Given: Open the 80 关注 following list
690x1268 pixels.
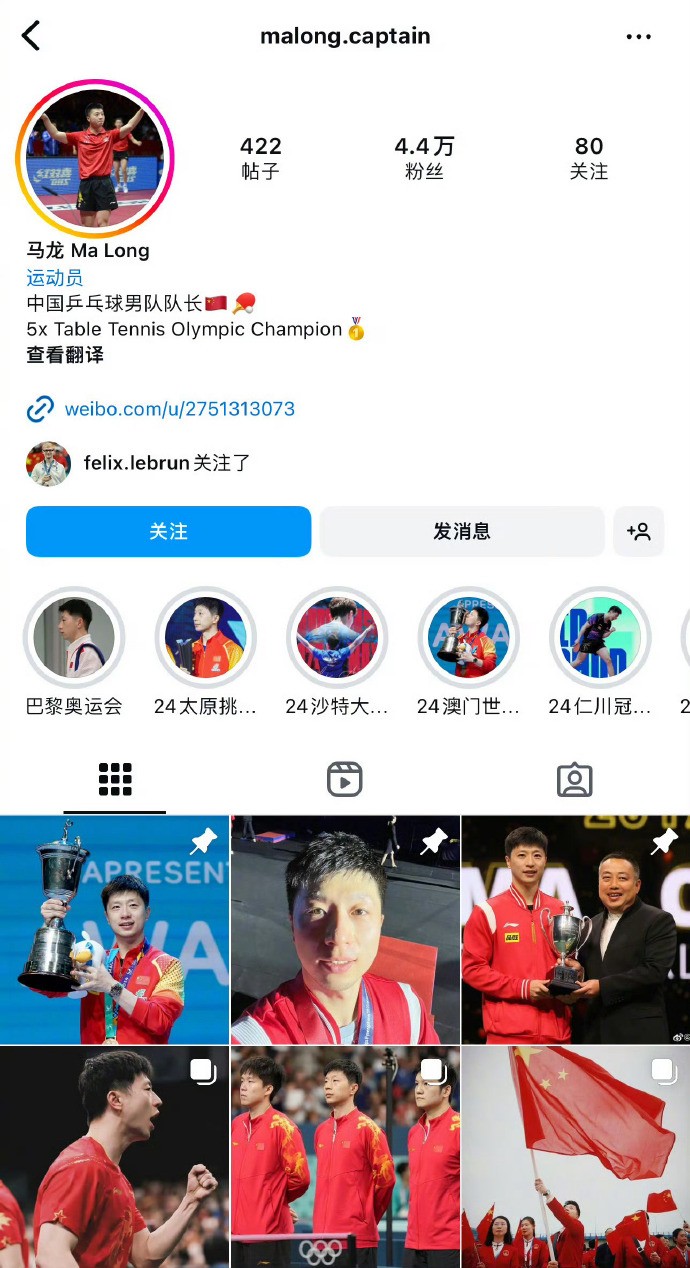Looking at the screenshot, I should [589, 158].
